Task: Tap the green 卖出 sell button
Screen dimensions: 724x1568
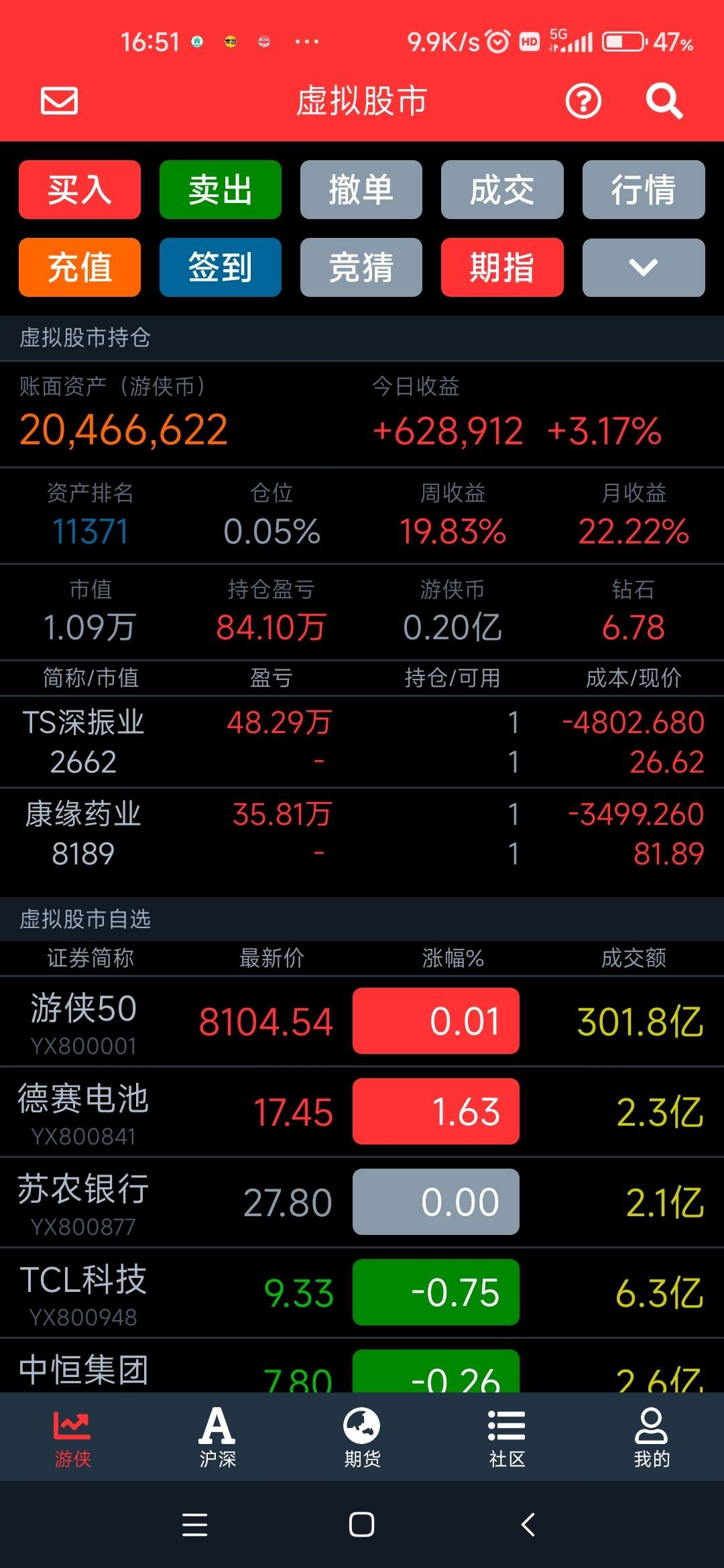Action: coord(221,190)
